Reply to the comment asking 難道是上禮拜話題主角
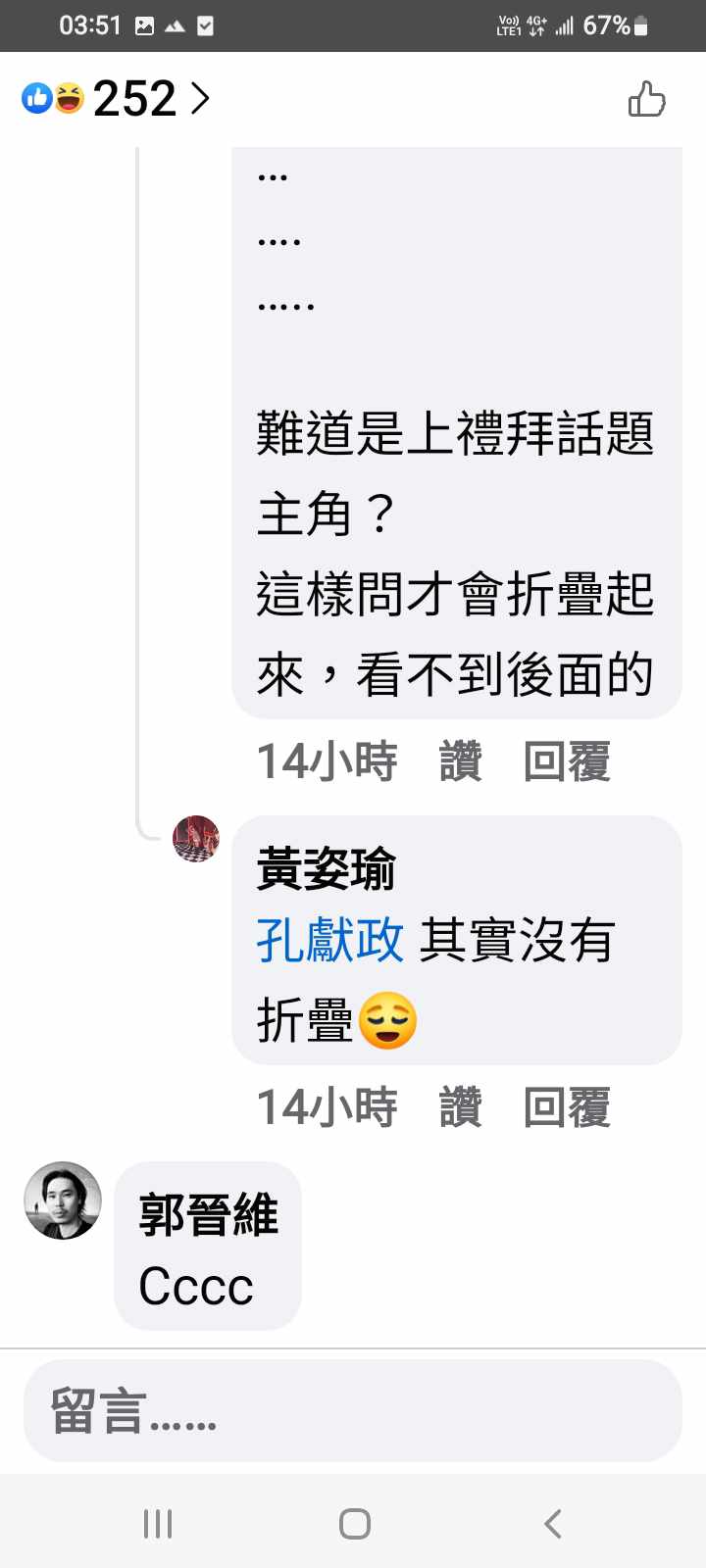Screen dimensions: 706x1568 [567, 761]
